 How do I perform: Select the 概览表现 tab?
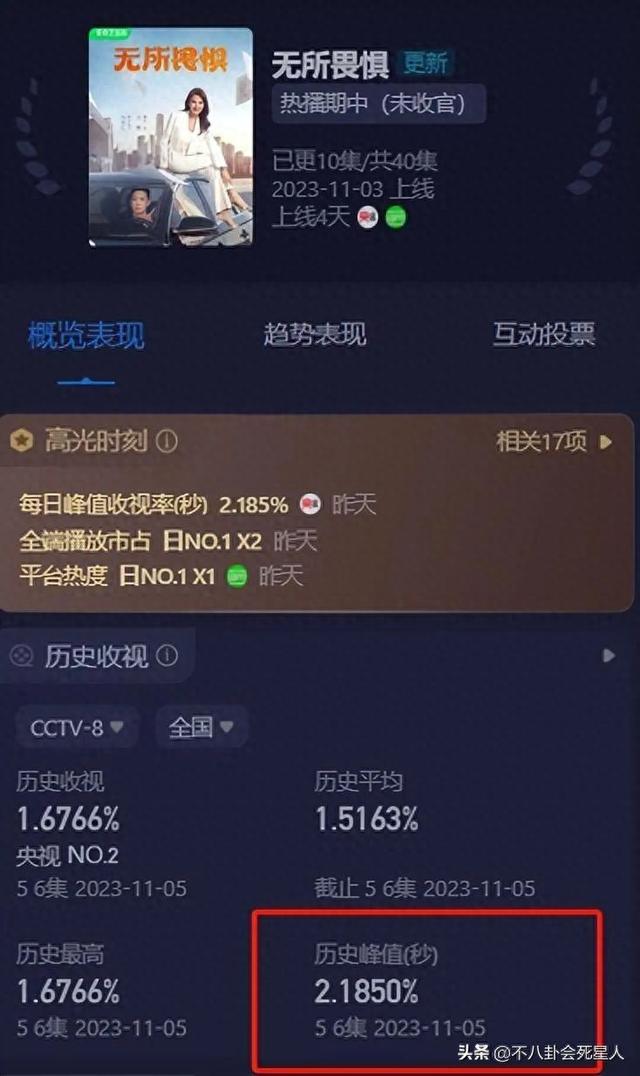86,336
